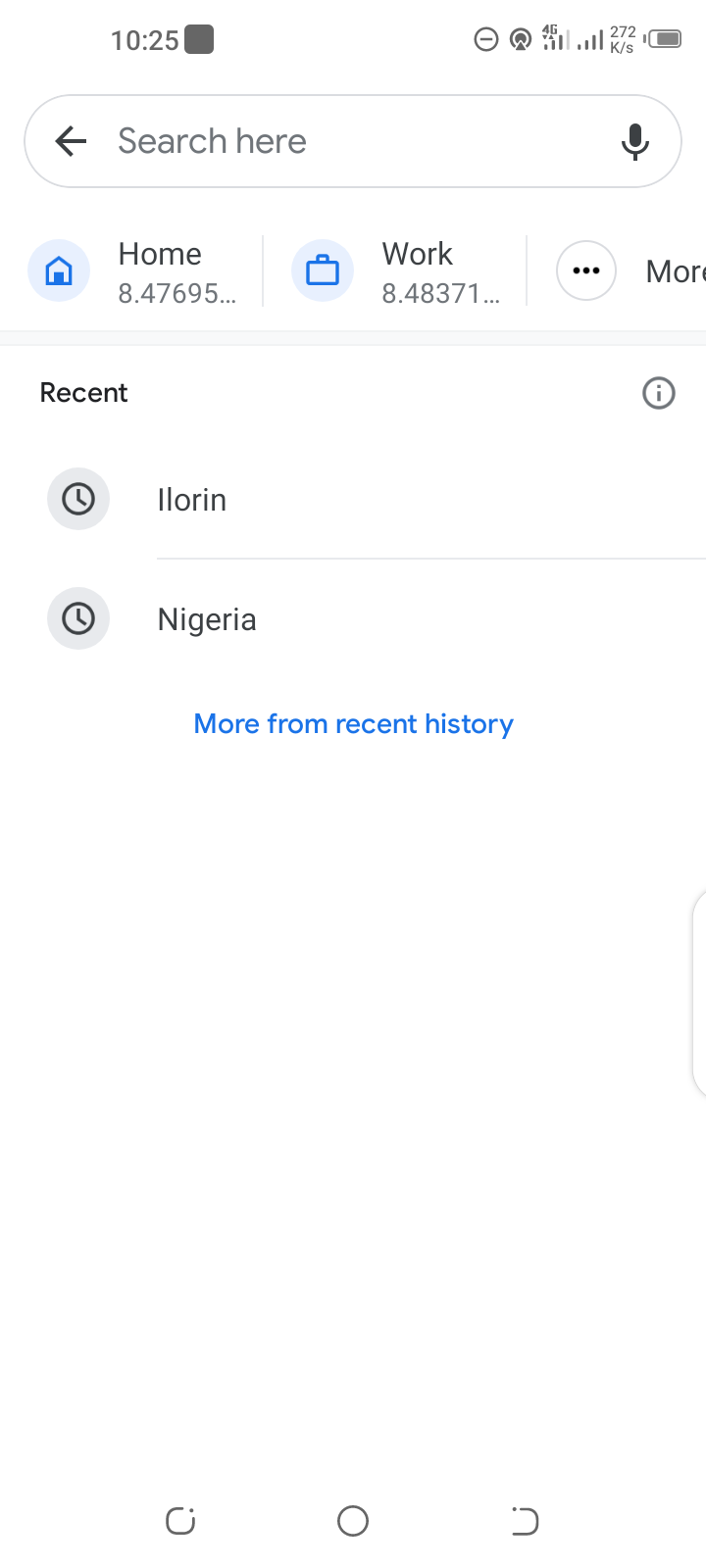This screenshot has height=1568, width=706.
Task: Go to the system home screen
Action: pos(353,1521)
